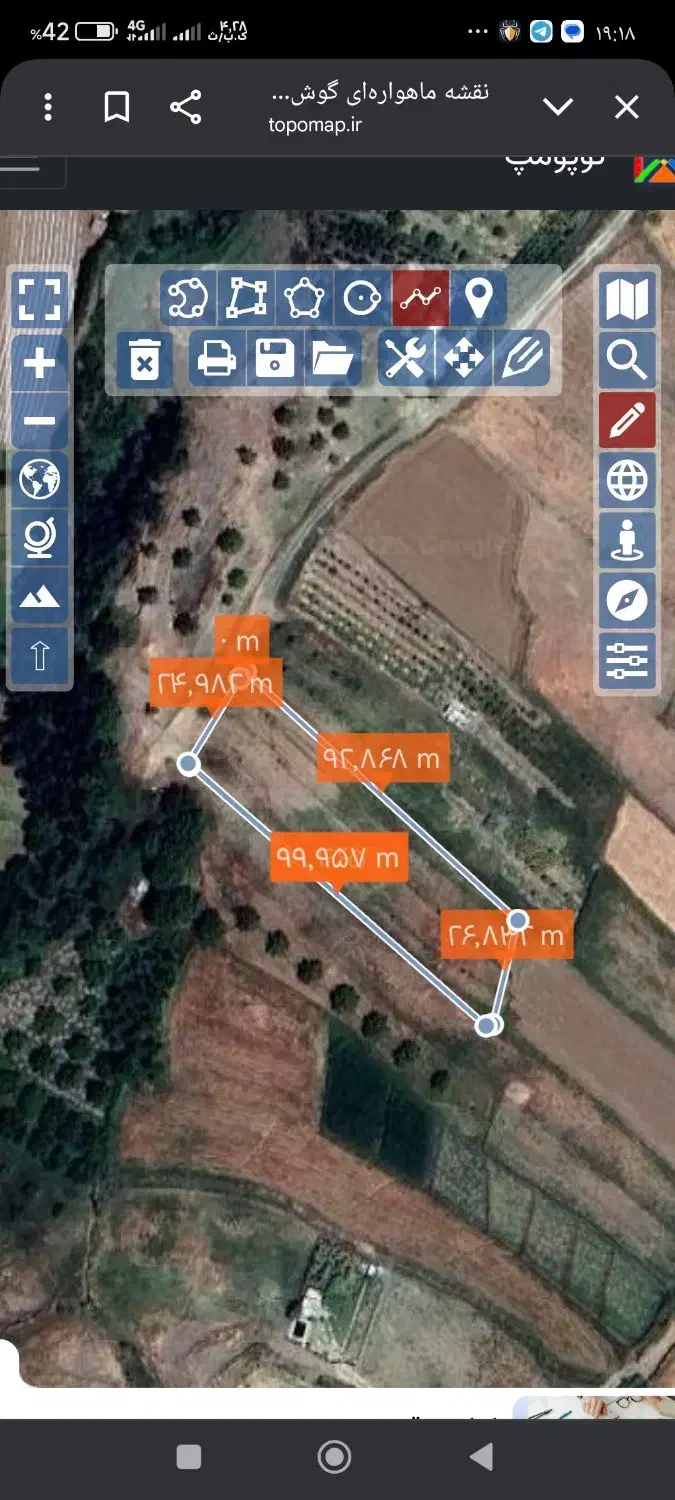Save the drawing with the floppy disk icon
This screenshot has height=1500, width=675.
(x=275, y=359)
